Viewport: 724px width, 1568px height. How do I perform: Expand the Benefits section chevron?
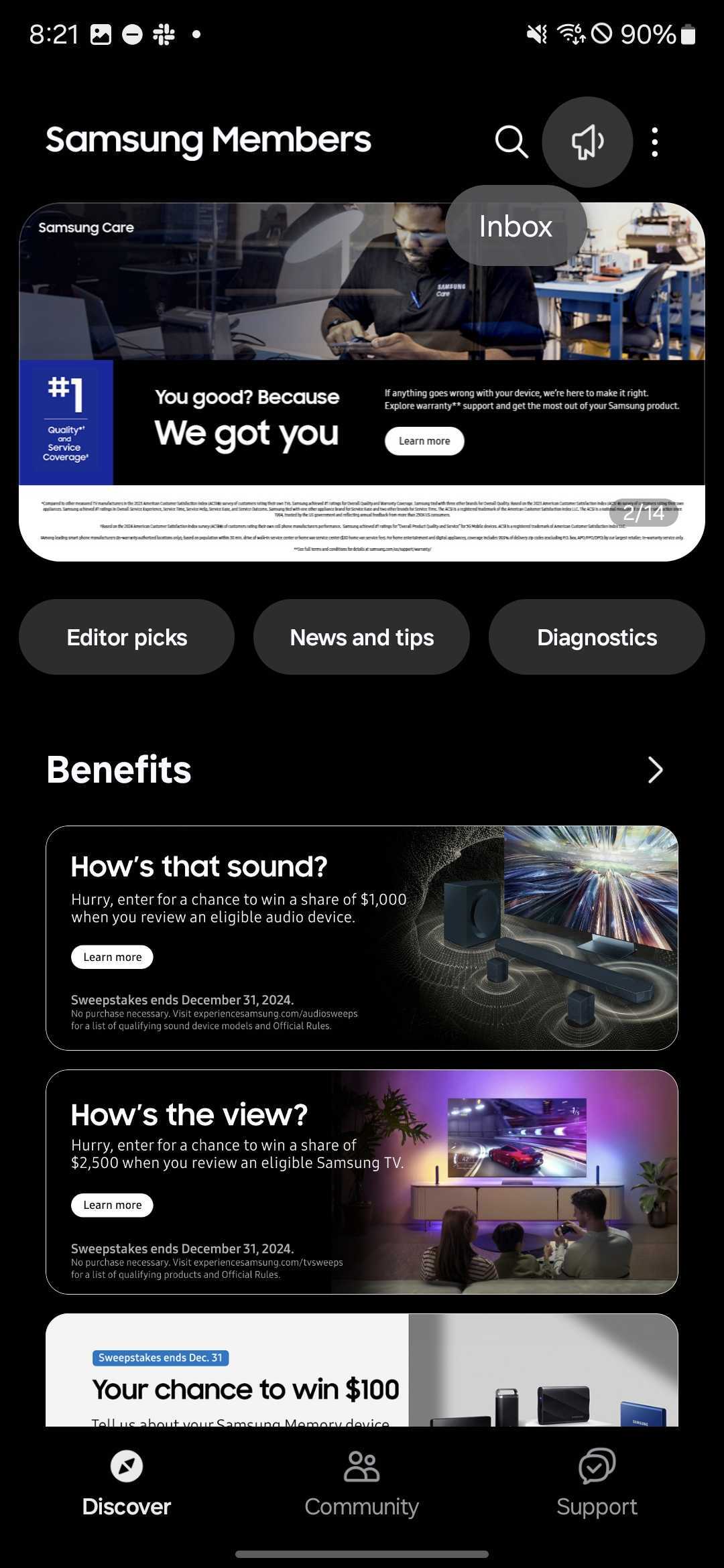tap(656, 770)
